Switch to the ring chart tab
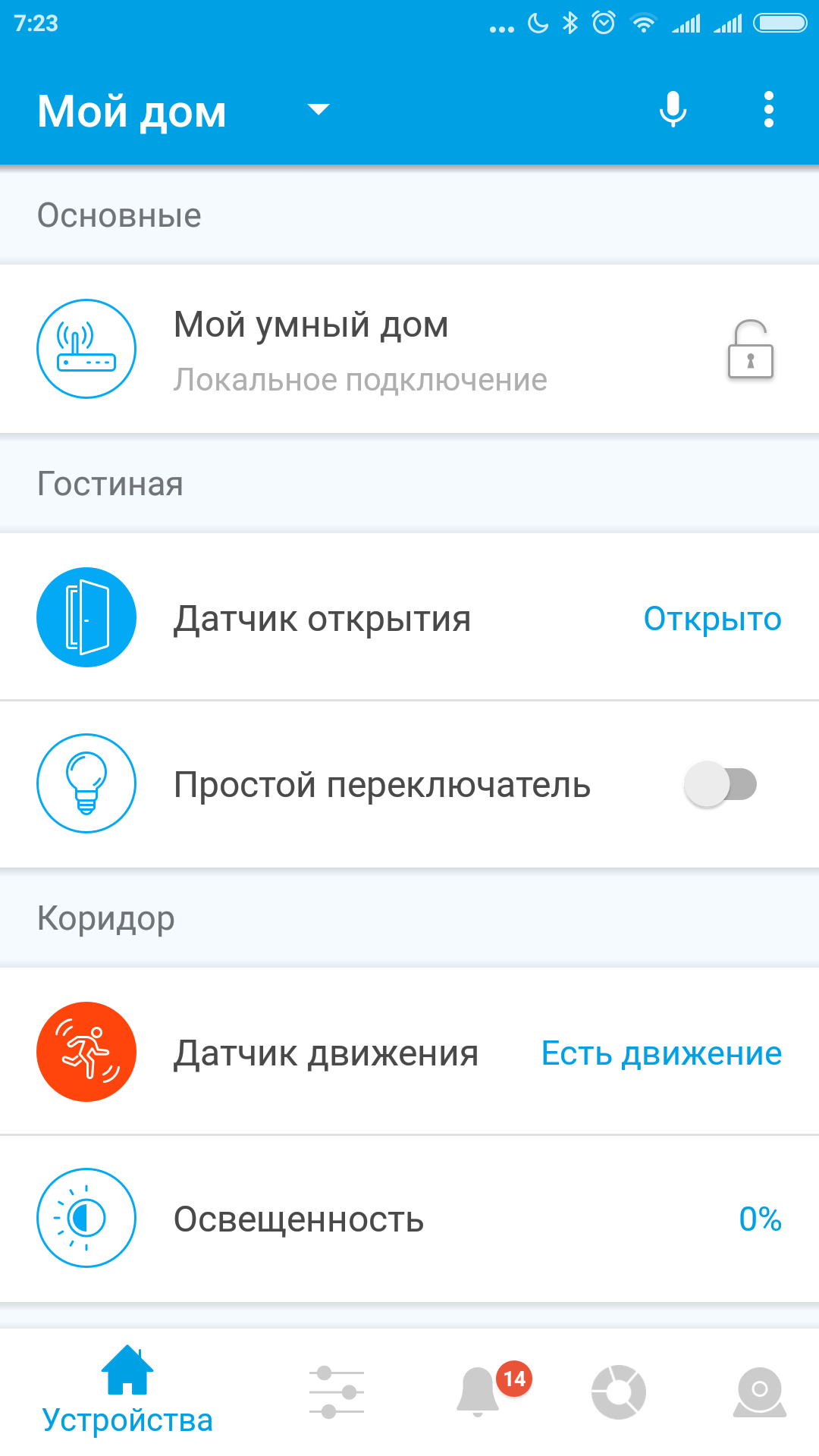Screen dimensions: 819x1456 tap(618, 1392)
